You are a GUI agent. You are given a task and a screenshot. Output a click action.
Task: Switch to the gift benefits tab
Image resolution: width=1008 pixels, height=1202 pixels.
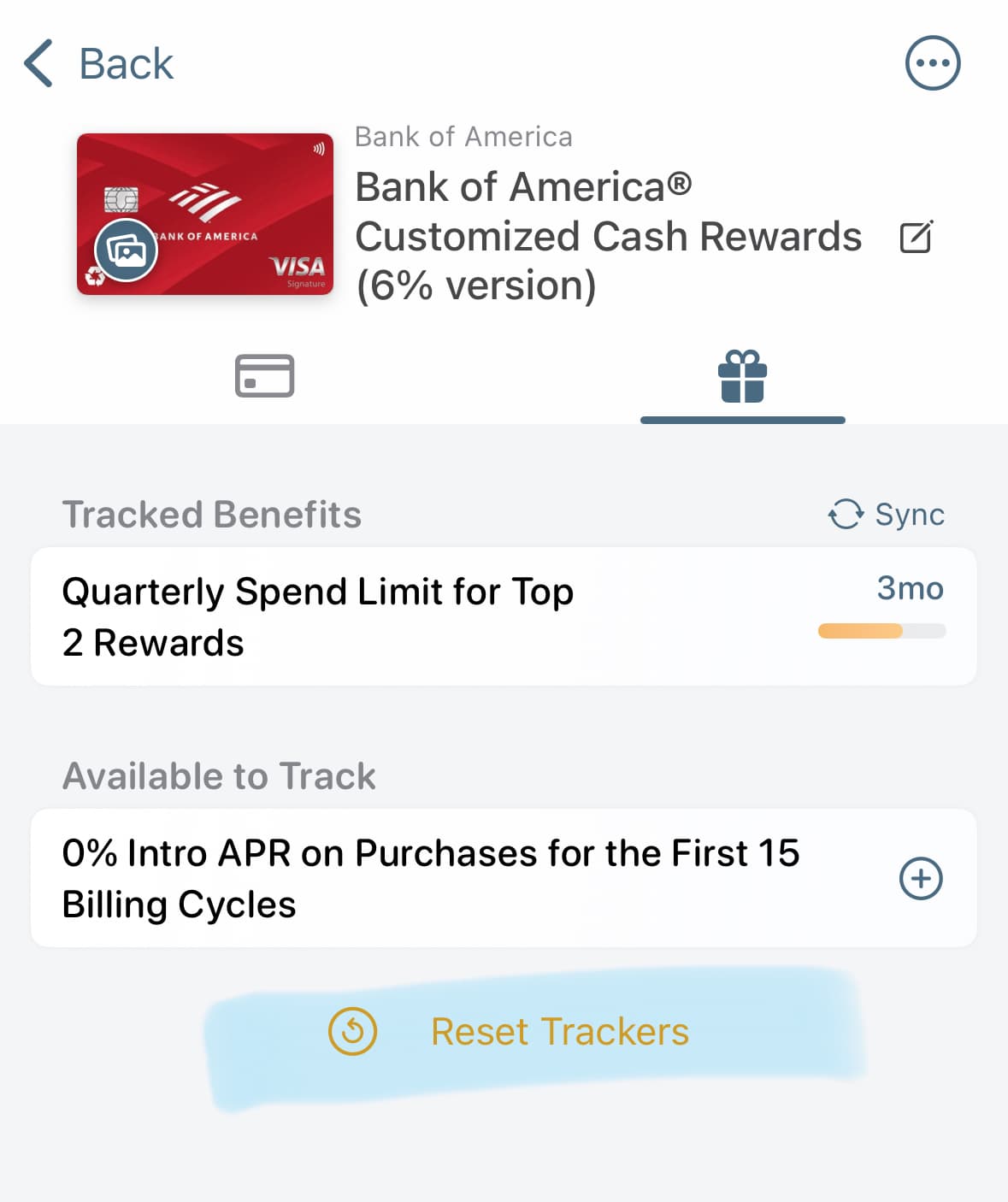[x=742, y=377]
